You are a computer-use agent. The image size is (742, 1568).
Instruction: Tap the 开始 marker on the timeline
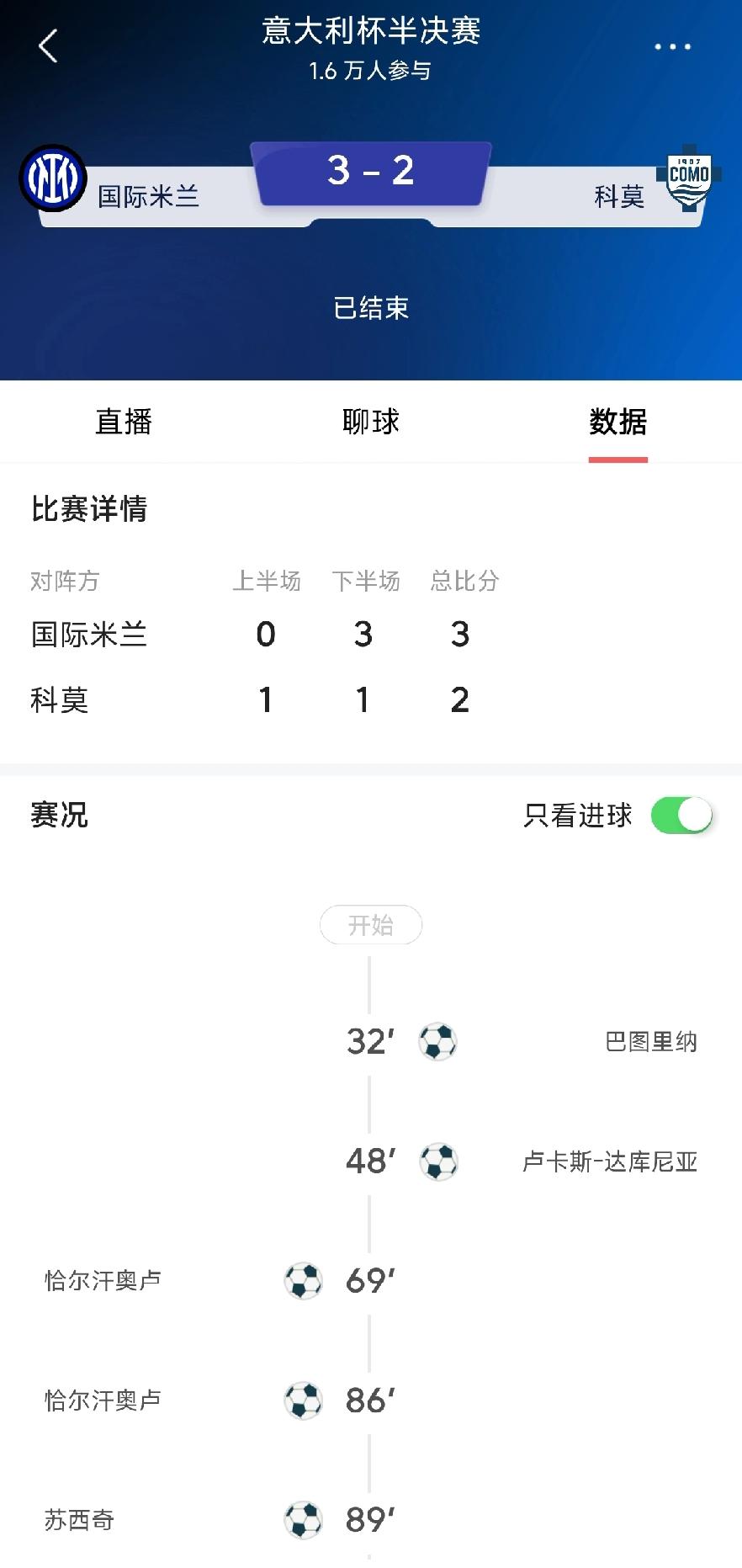click(371, 924)
